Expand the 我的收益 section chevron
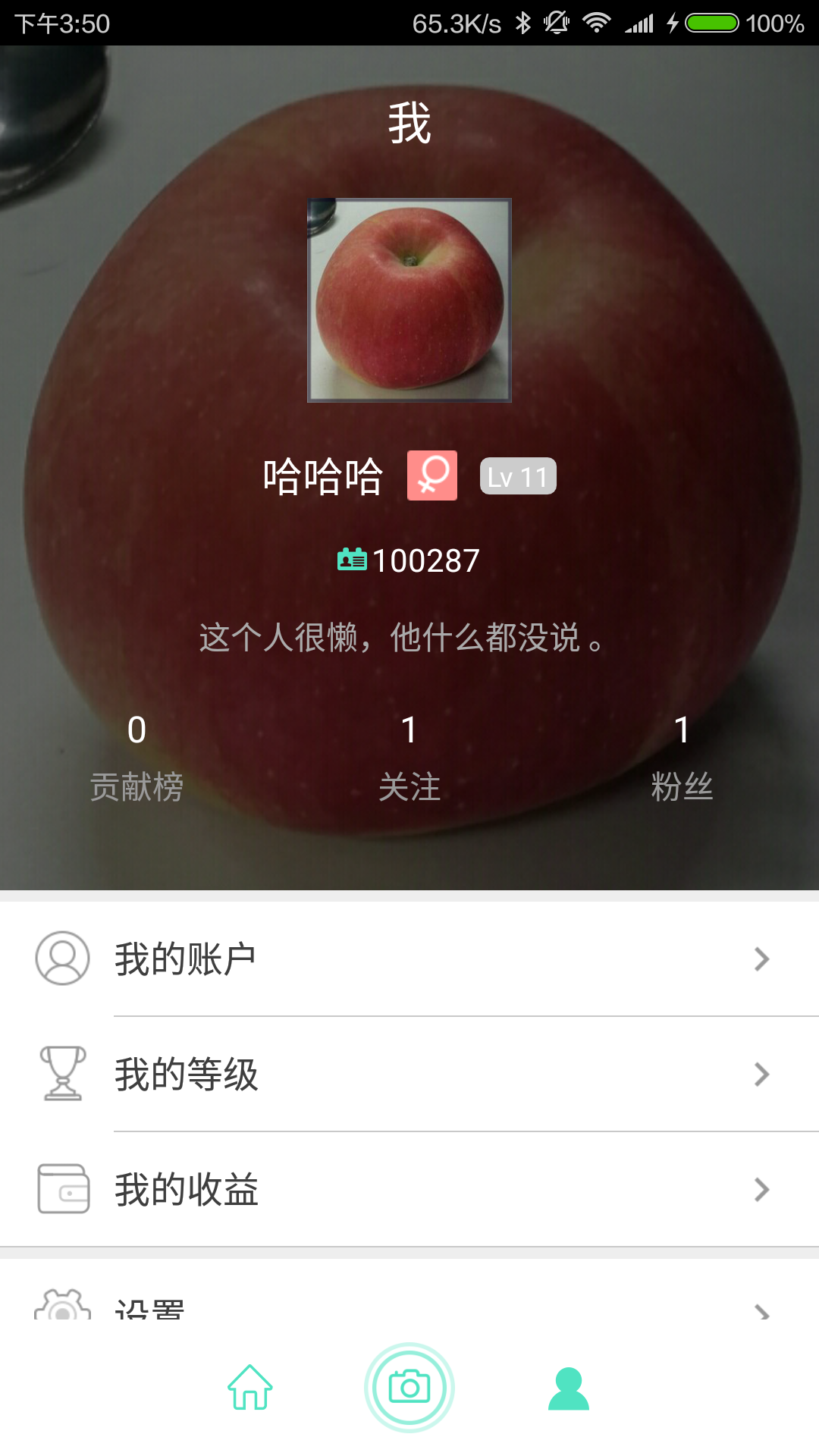 click(762, 1191)
